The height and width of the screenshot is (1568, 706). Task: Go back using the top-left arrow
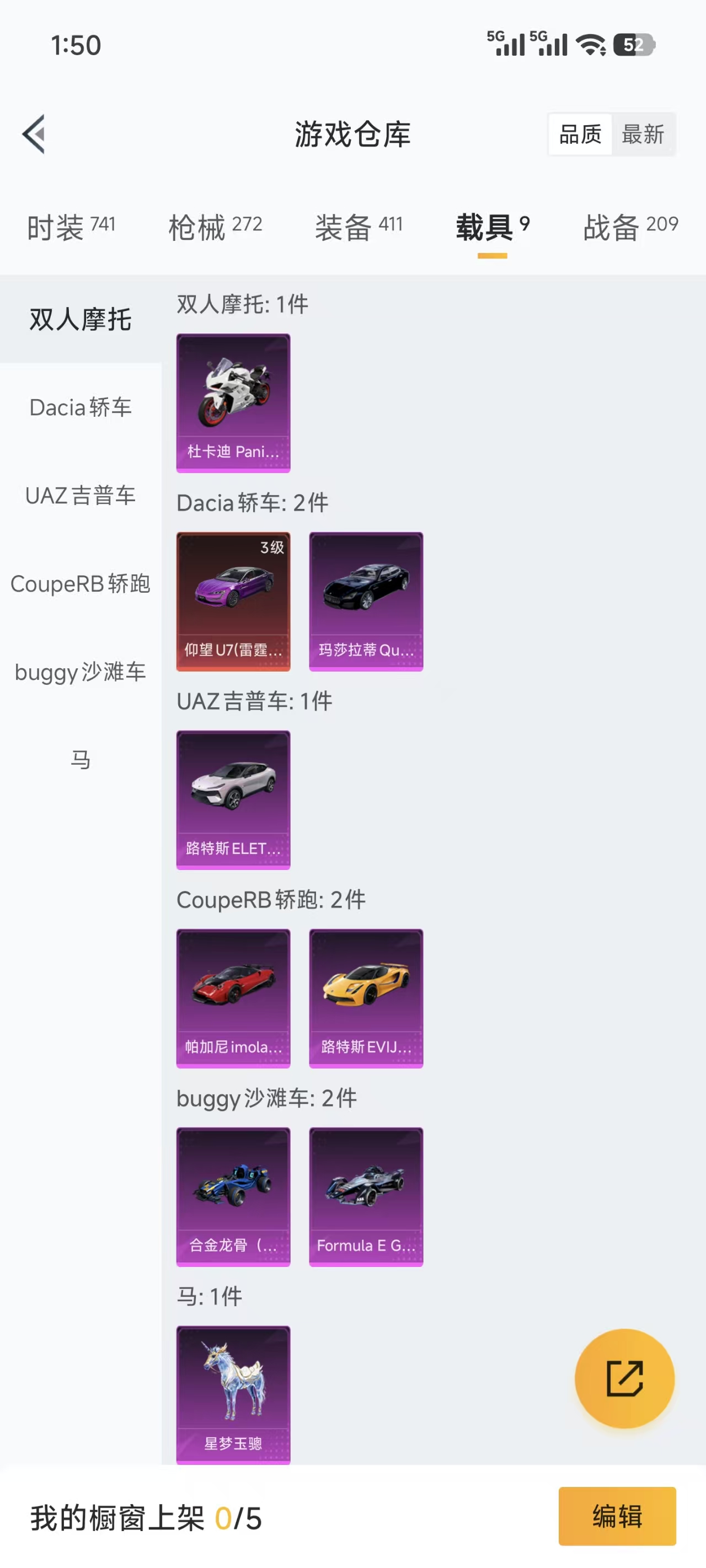[x=35, y=134]
